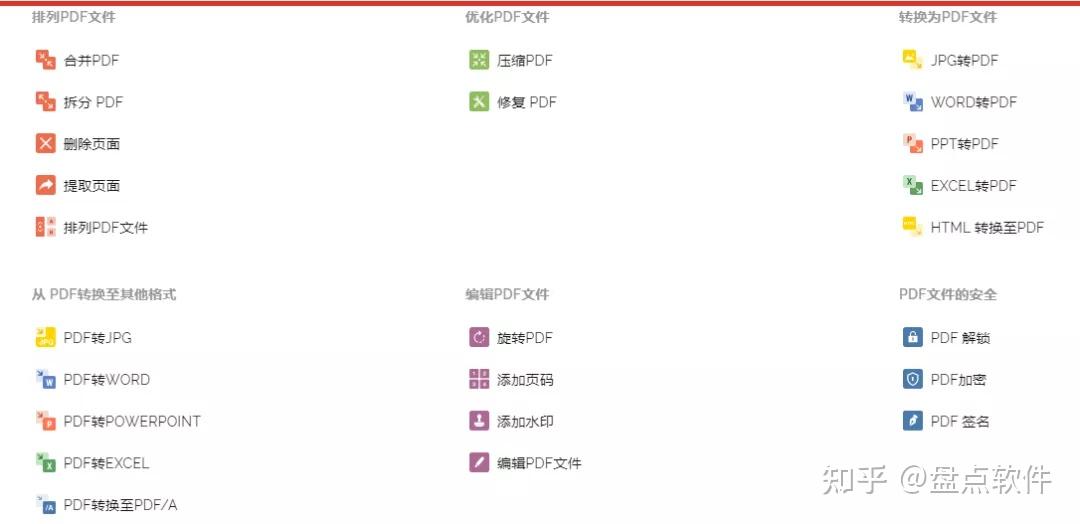Open 压缩PDF tool
This screenshot has height=524, width=1080.
point(524,60)
